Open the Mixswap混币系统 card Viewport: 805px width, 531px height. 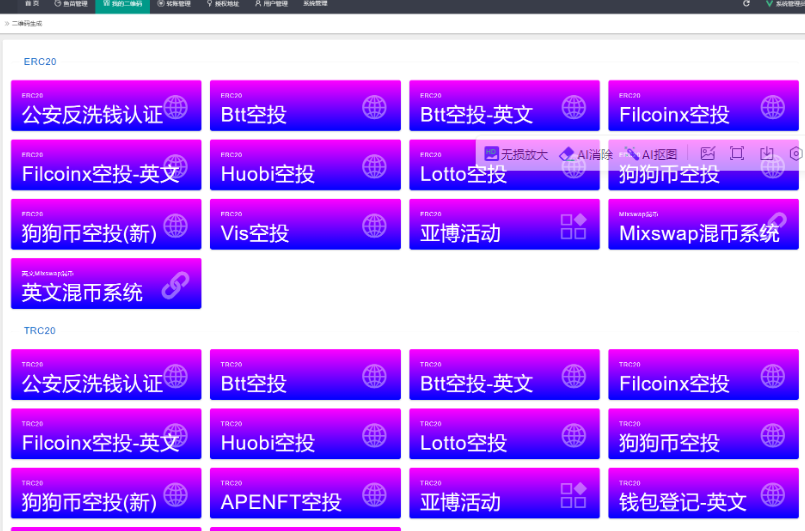tap(703, 225)
